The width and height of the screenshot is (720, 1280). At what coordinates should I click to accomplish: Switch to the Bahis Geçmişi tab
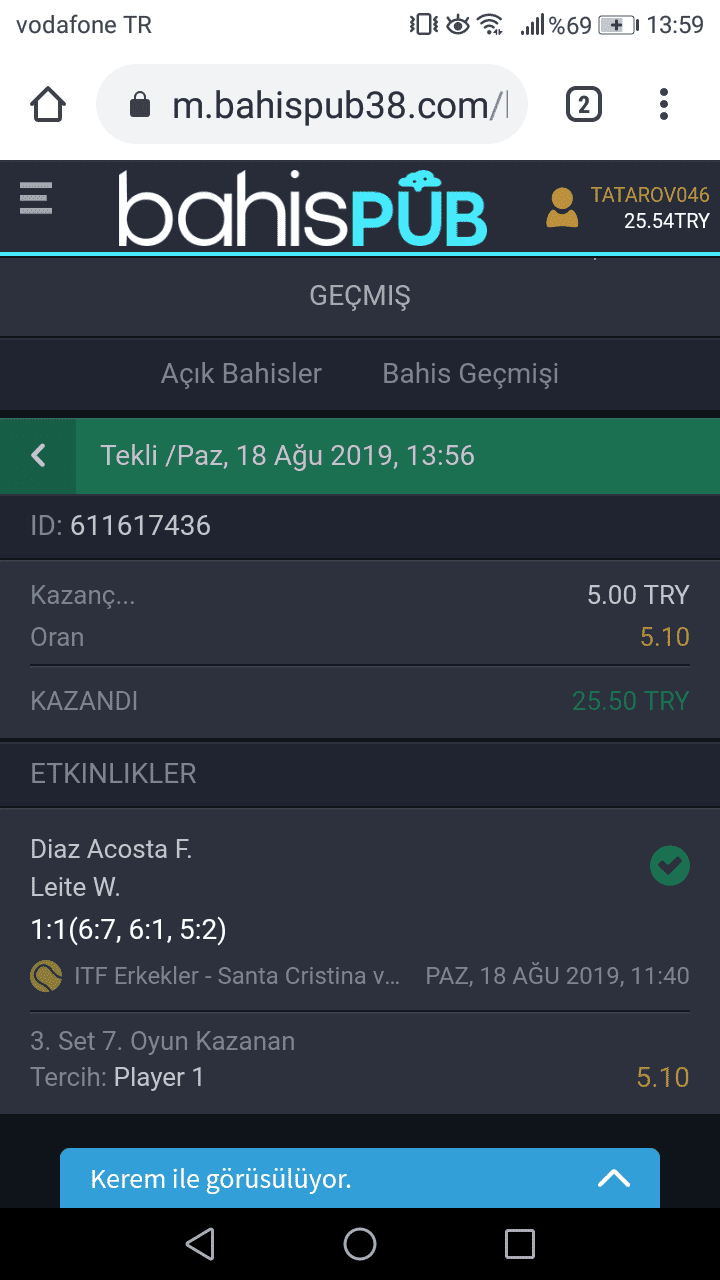[470, 374]
